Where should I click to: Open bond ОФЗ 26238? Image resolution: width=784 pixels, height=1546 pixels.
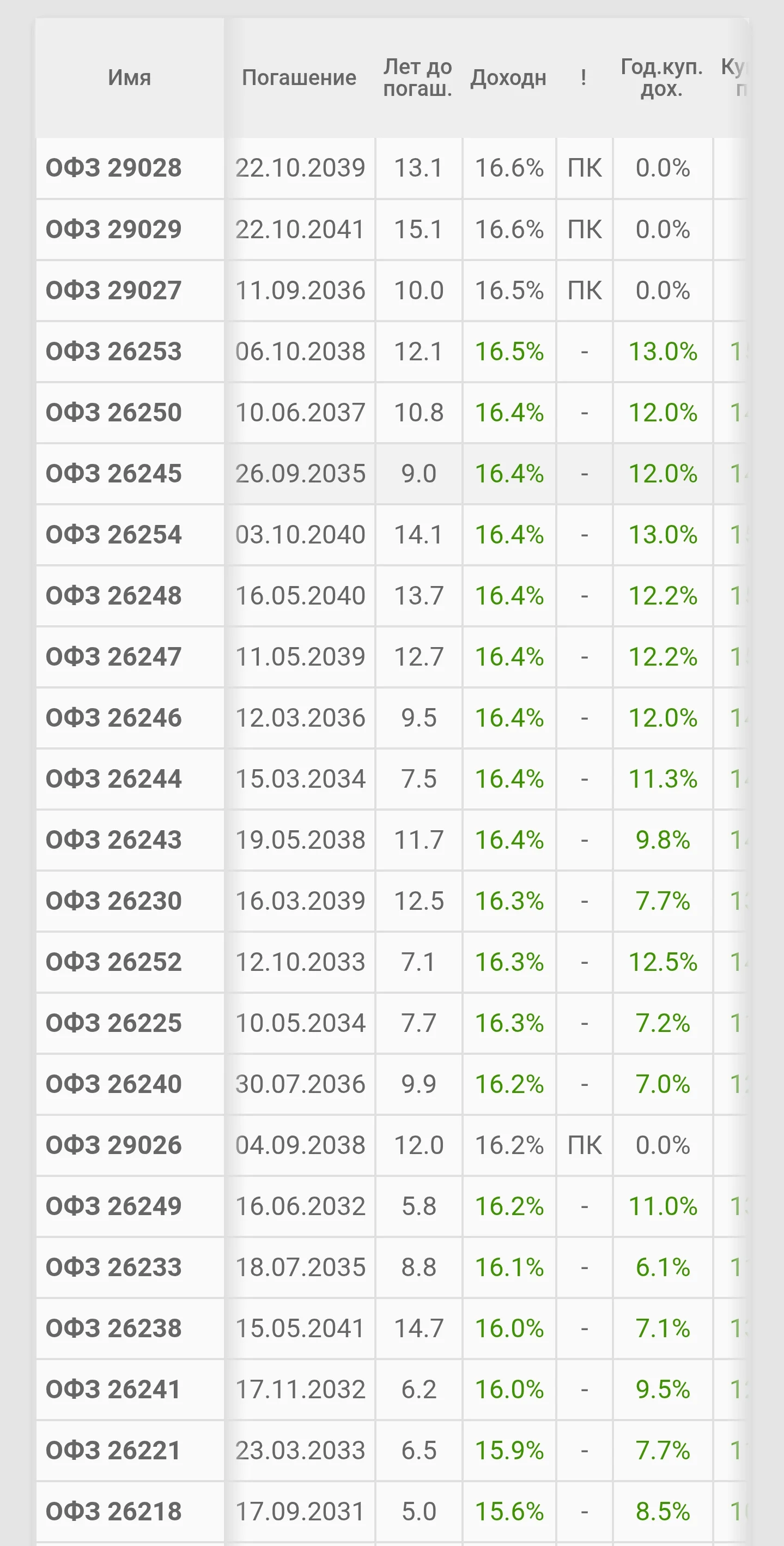pyautogui.click(x=114, y=1328)
